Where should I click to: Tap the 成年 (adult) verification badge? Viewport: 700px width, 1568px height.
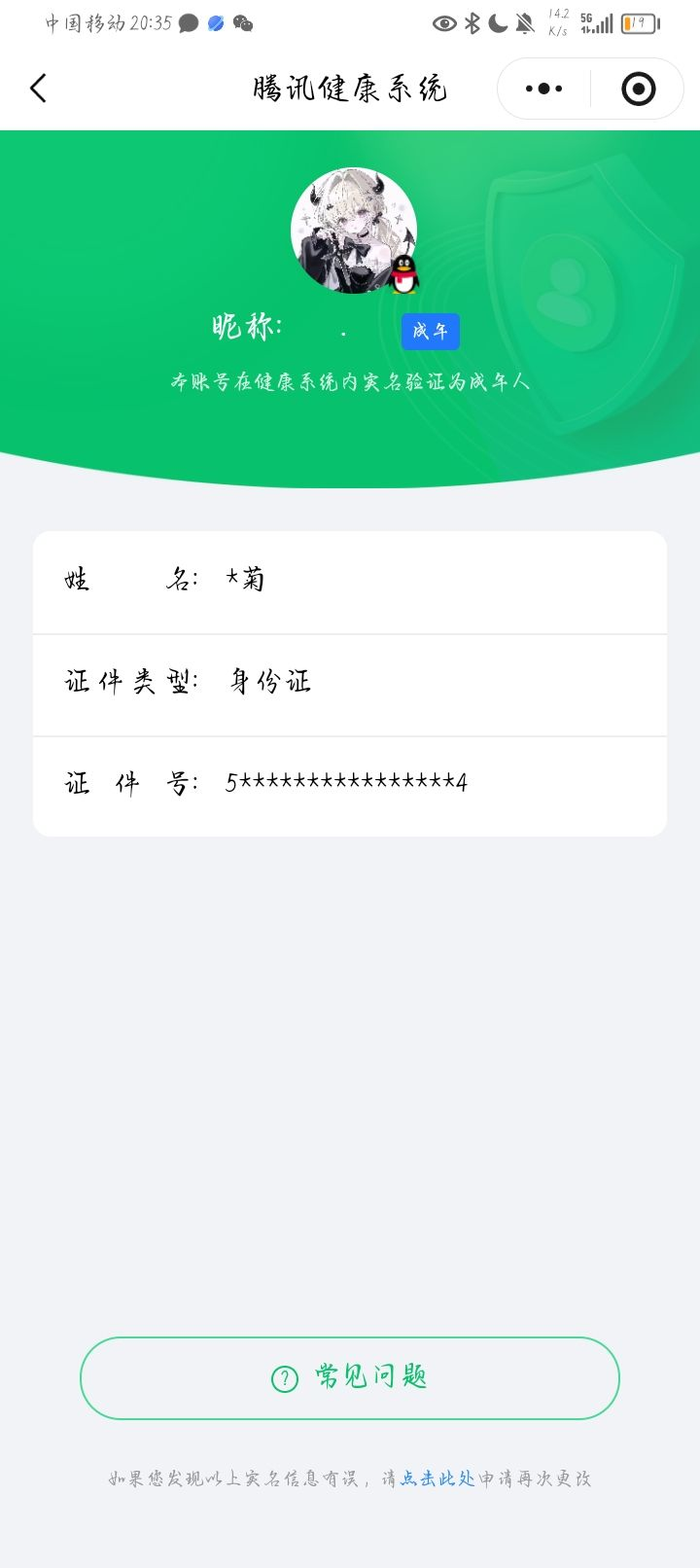[x=430, y=332]
